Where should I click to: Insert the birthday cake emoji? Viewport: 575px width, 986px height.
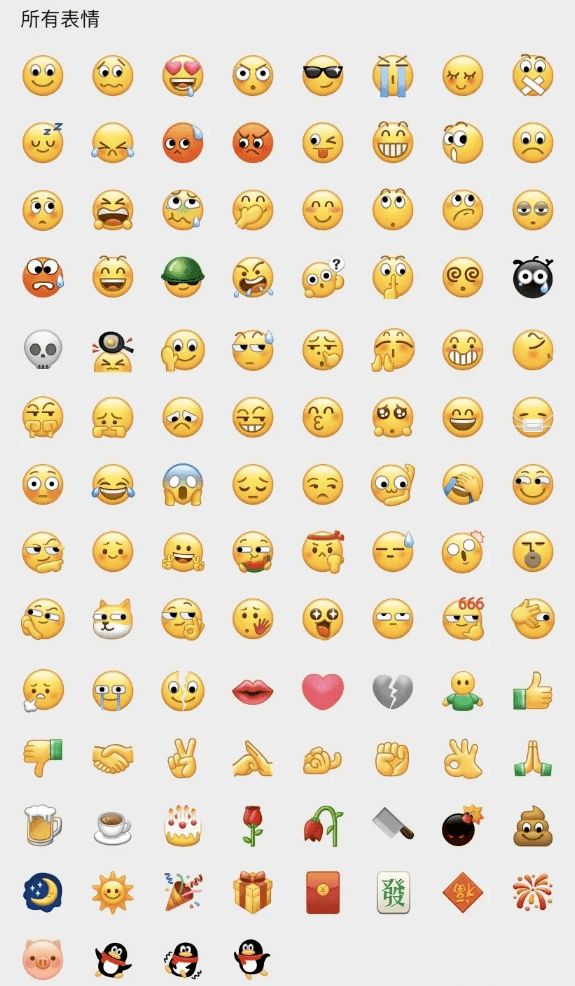pyautogui.click(x=182, y=826)
